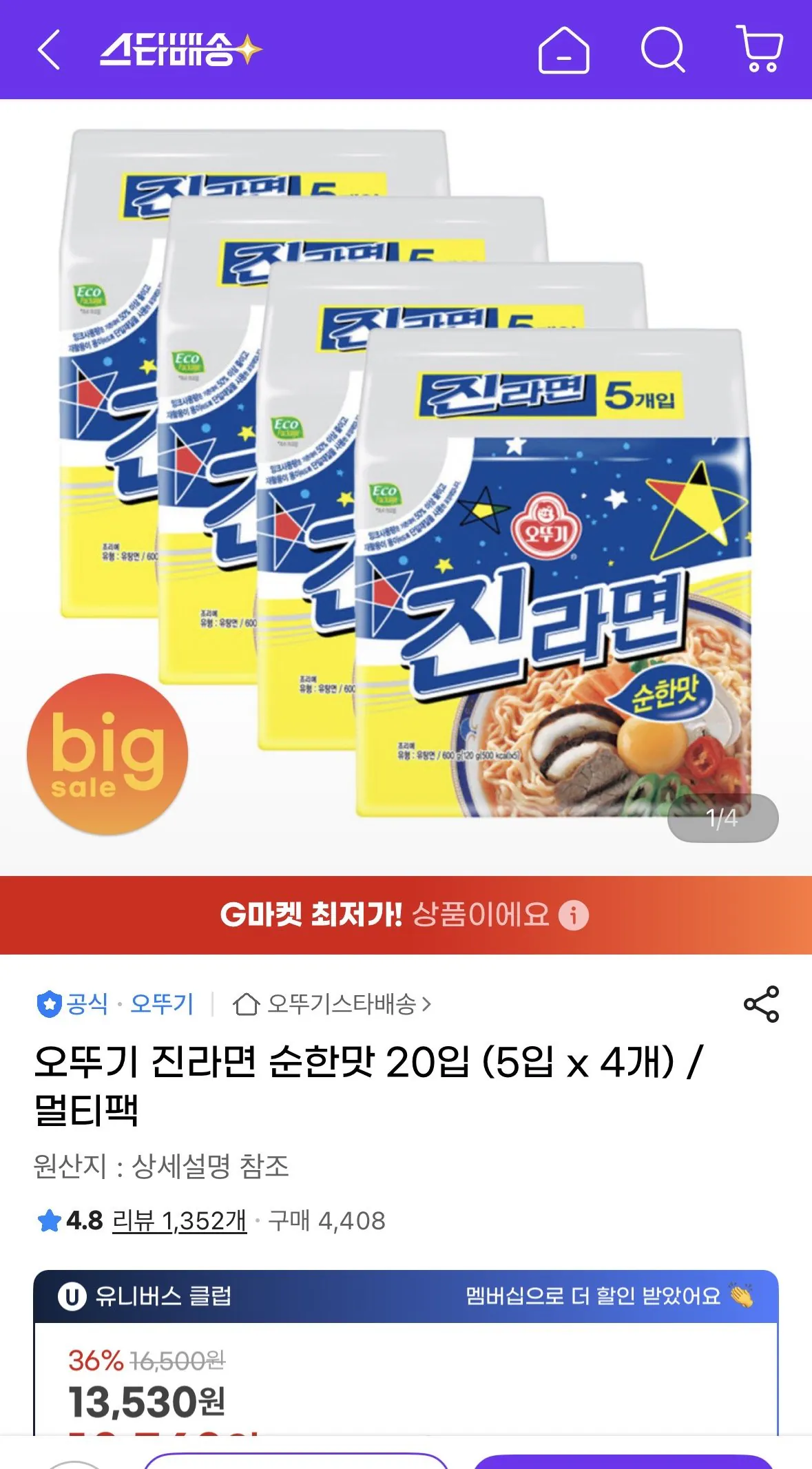
Task: Tap the 1/4 image page indicator
Action: pos(722,818)
